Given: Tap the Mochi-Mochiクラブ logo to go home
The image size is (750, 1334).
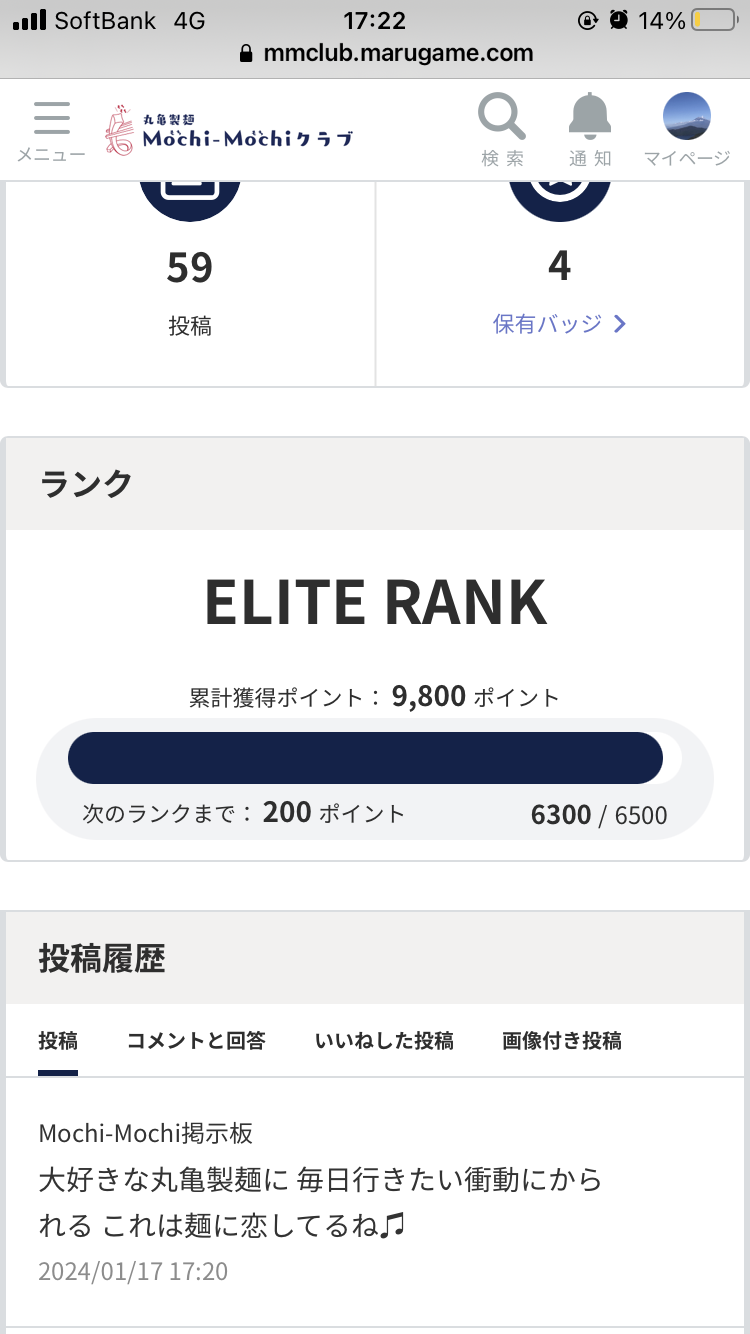Looking at the screenshot, I should (229, 131).
